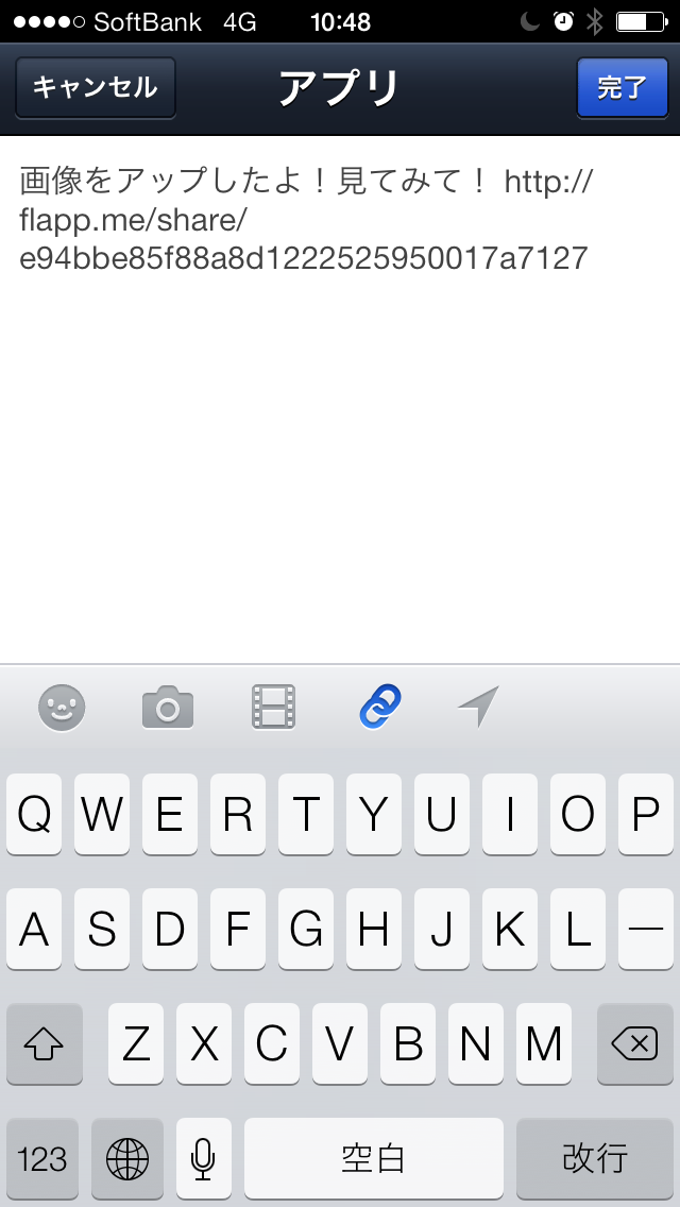Switch to the 123 numeric keyboard
This screenshot has height=1207, width=680.
[42, 1159]
